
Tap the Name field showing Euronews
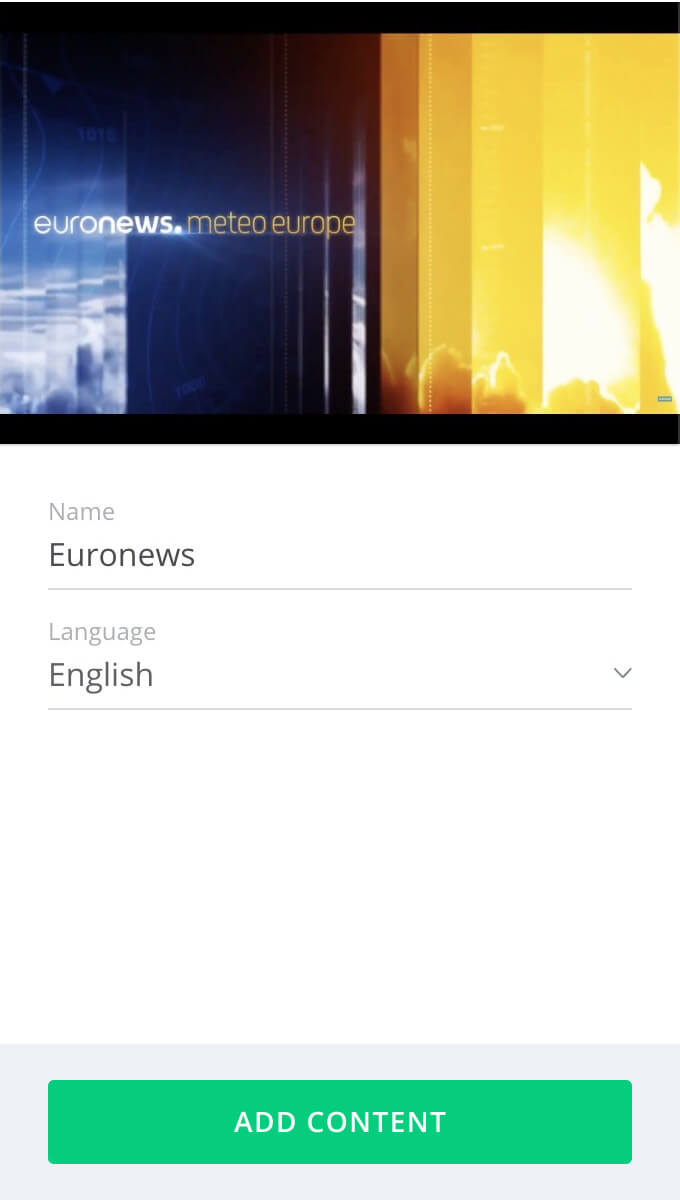click(x=340, y=555)
